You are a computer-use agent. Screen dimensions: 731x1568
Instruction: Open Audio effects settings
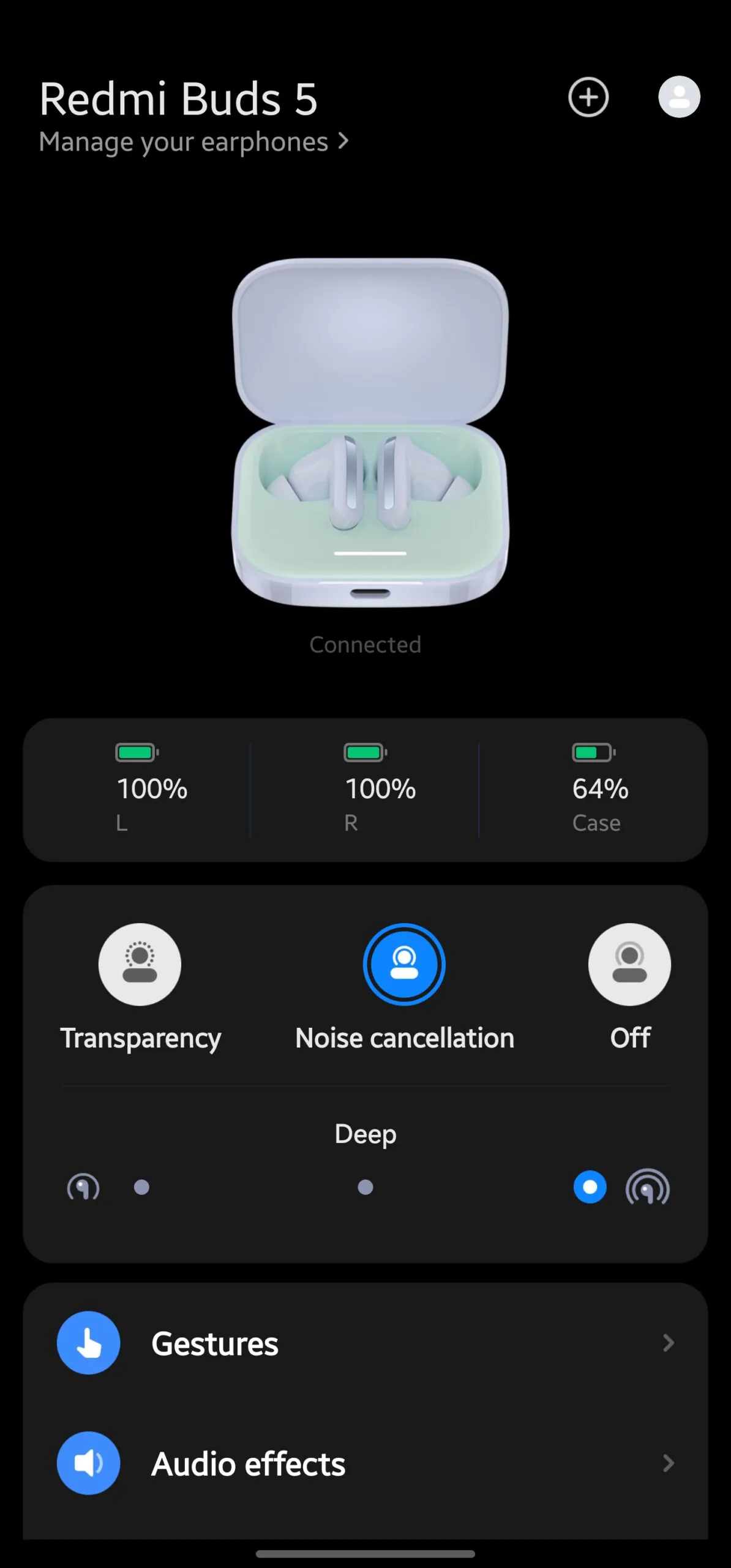coord(365,1464)
